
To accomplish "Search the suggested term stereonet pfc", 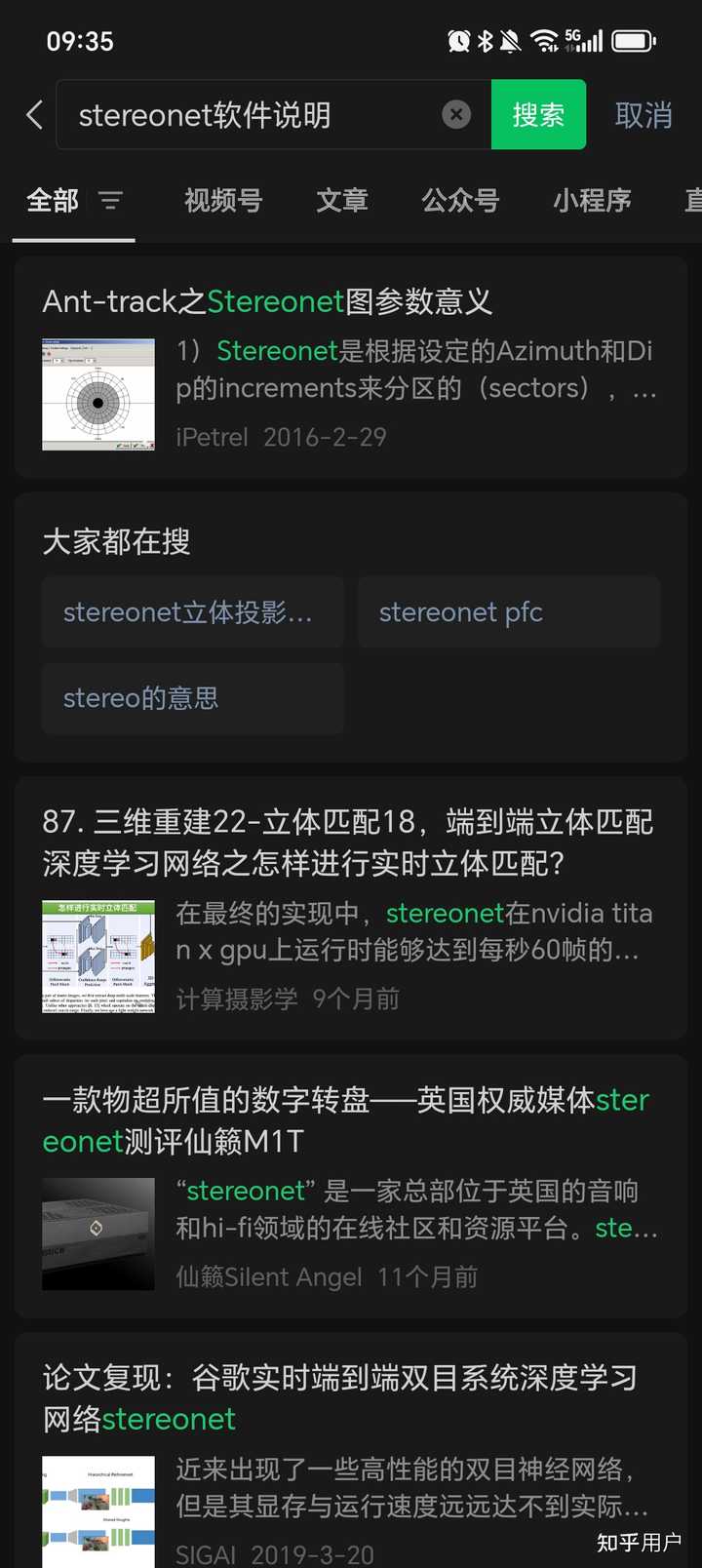I will coord(508,611).
